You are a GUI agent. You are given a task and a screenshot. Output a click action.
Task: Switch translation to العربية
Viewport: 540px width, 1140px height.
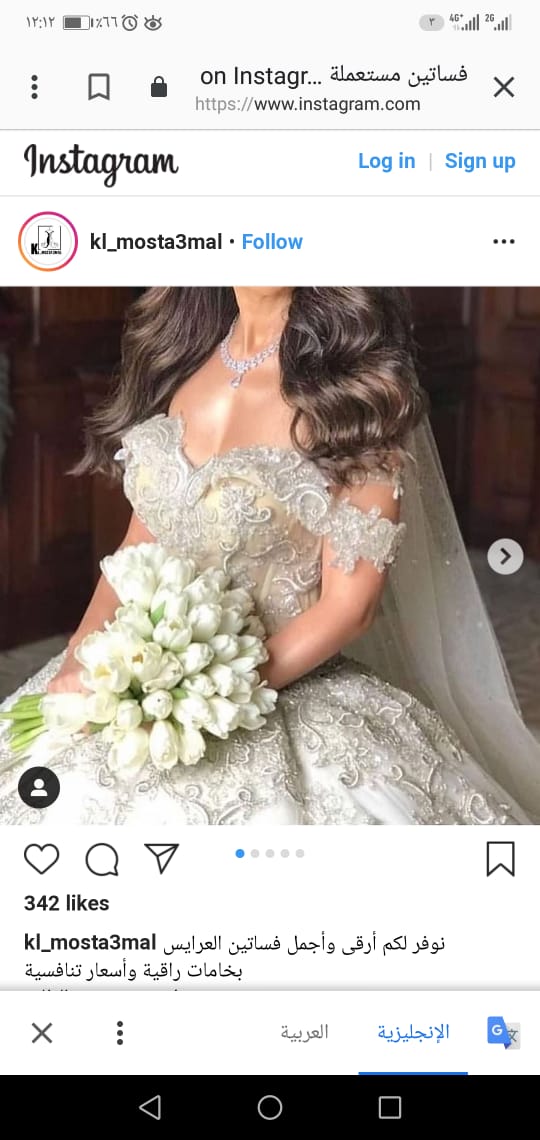point(305,1032)
